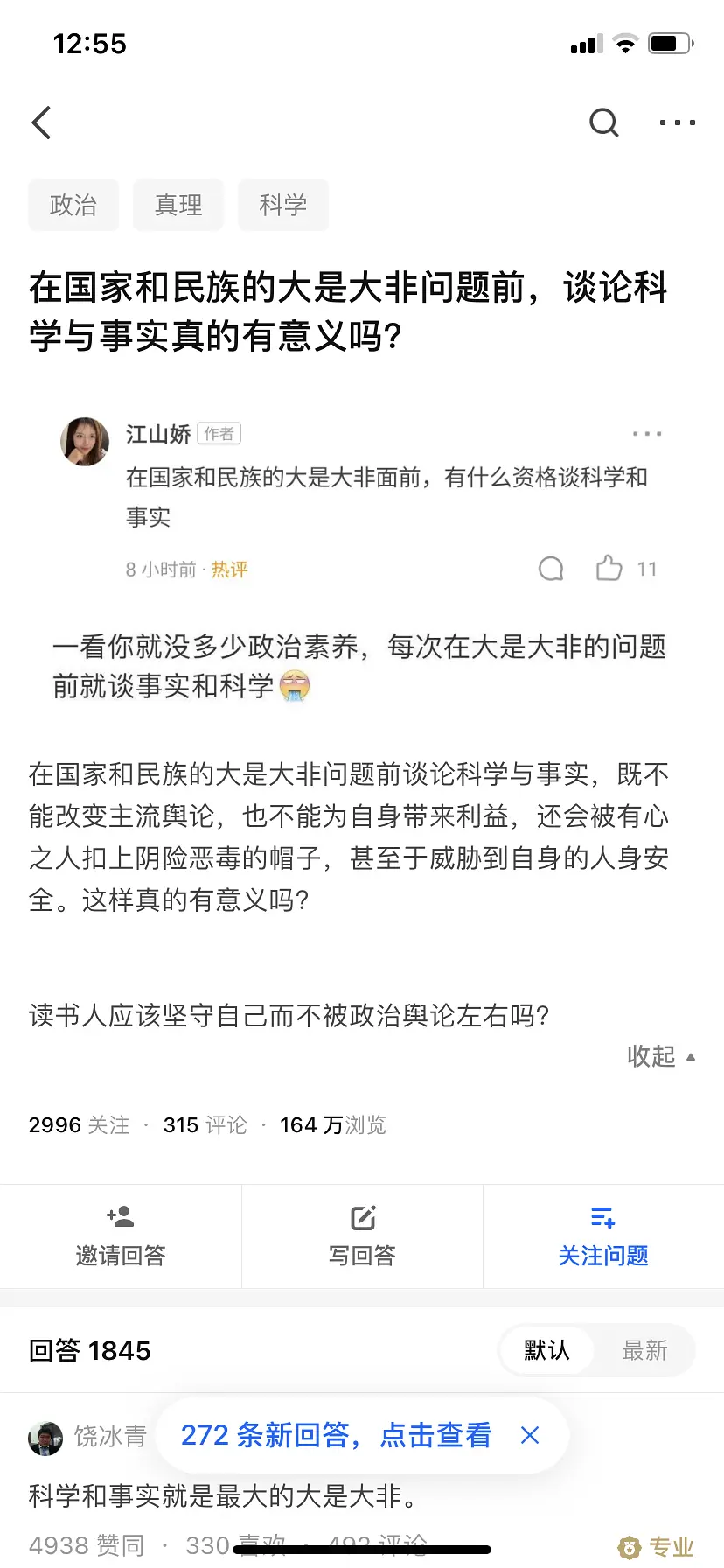Go back using the top-left arrow
Image resolution: width=724 pixels, height=1568 pixels.
42,123
